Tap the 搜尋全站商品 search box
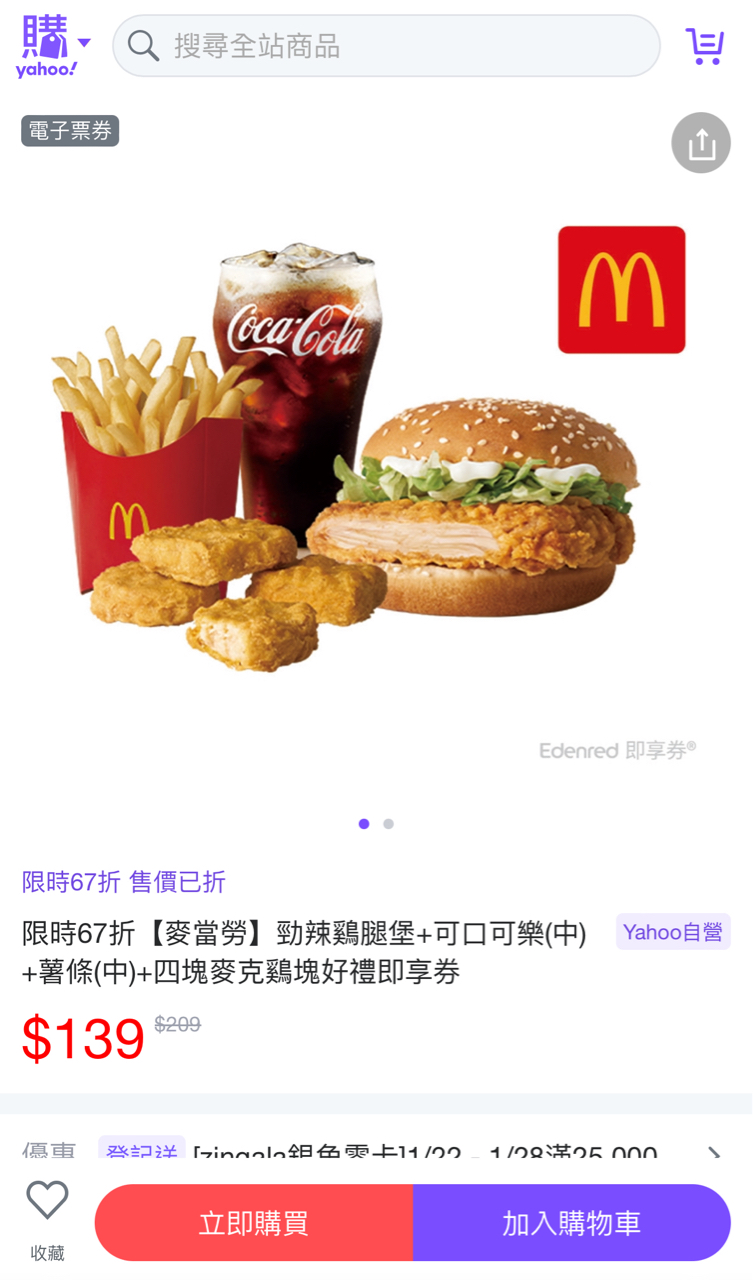The height and width of the screenshot is (1280, 753). (386, 46)
